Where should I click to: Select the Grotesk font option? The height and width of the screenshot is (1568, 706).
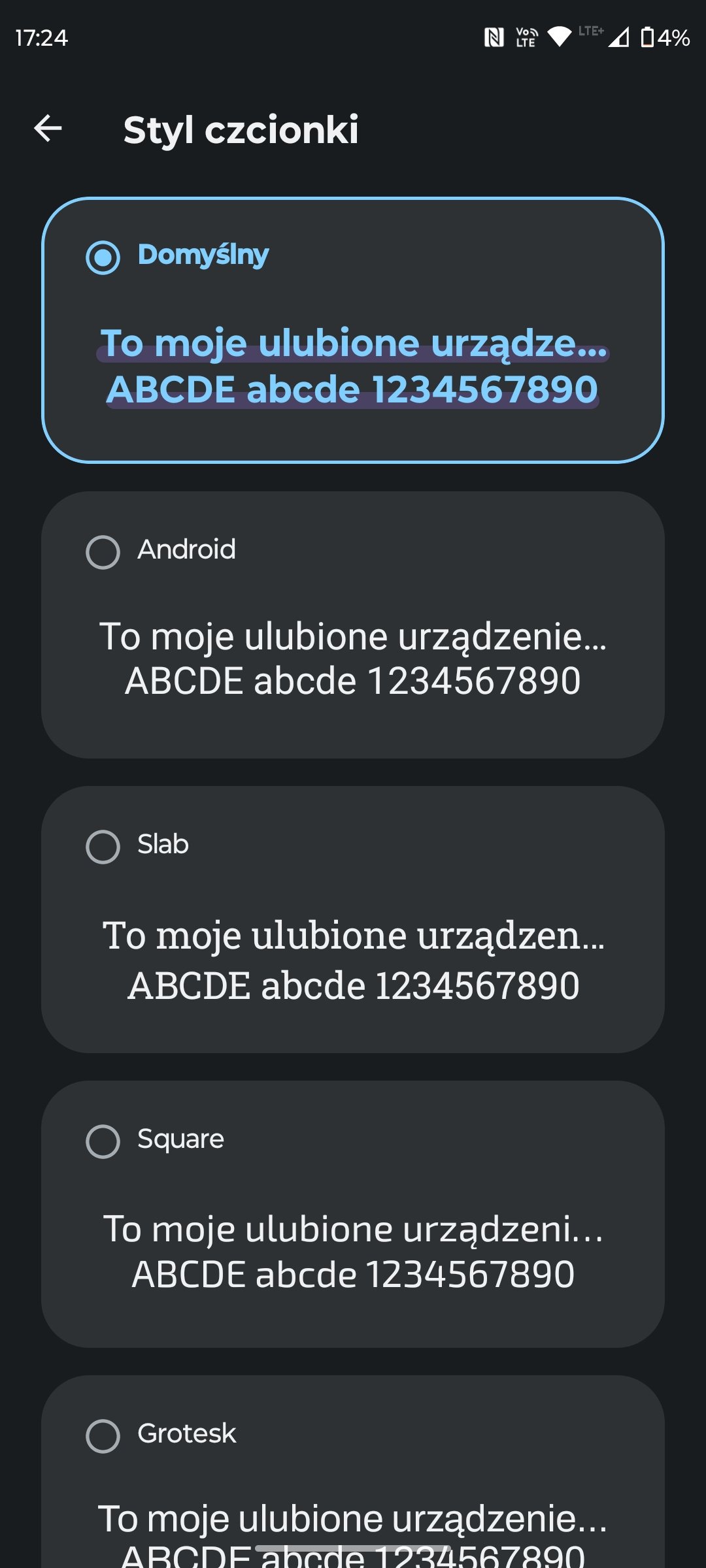pyautogui.click(x=353, y=1471)
